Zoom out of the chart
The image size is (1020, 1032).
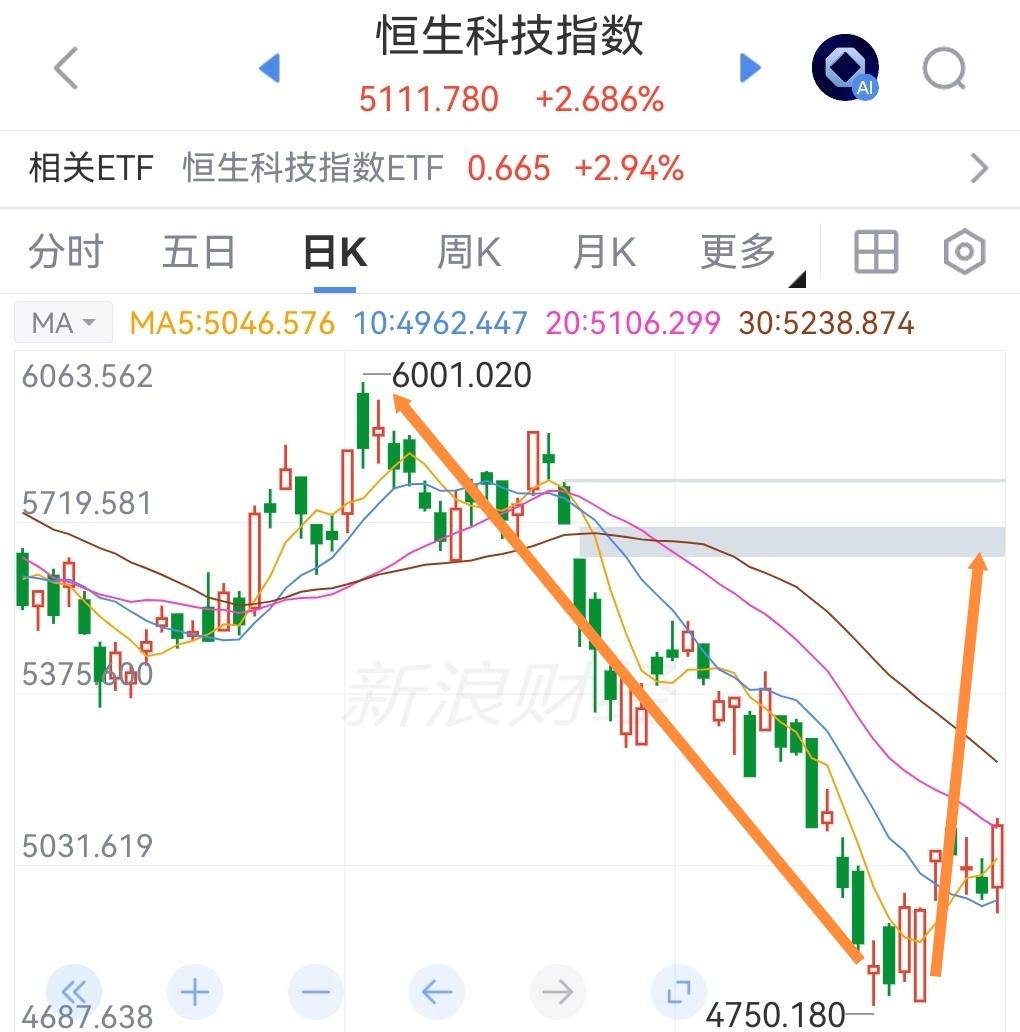coord(315,992)
